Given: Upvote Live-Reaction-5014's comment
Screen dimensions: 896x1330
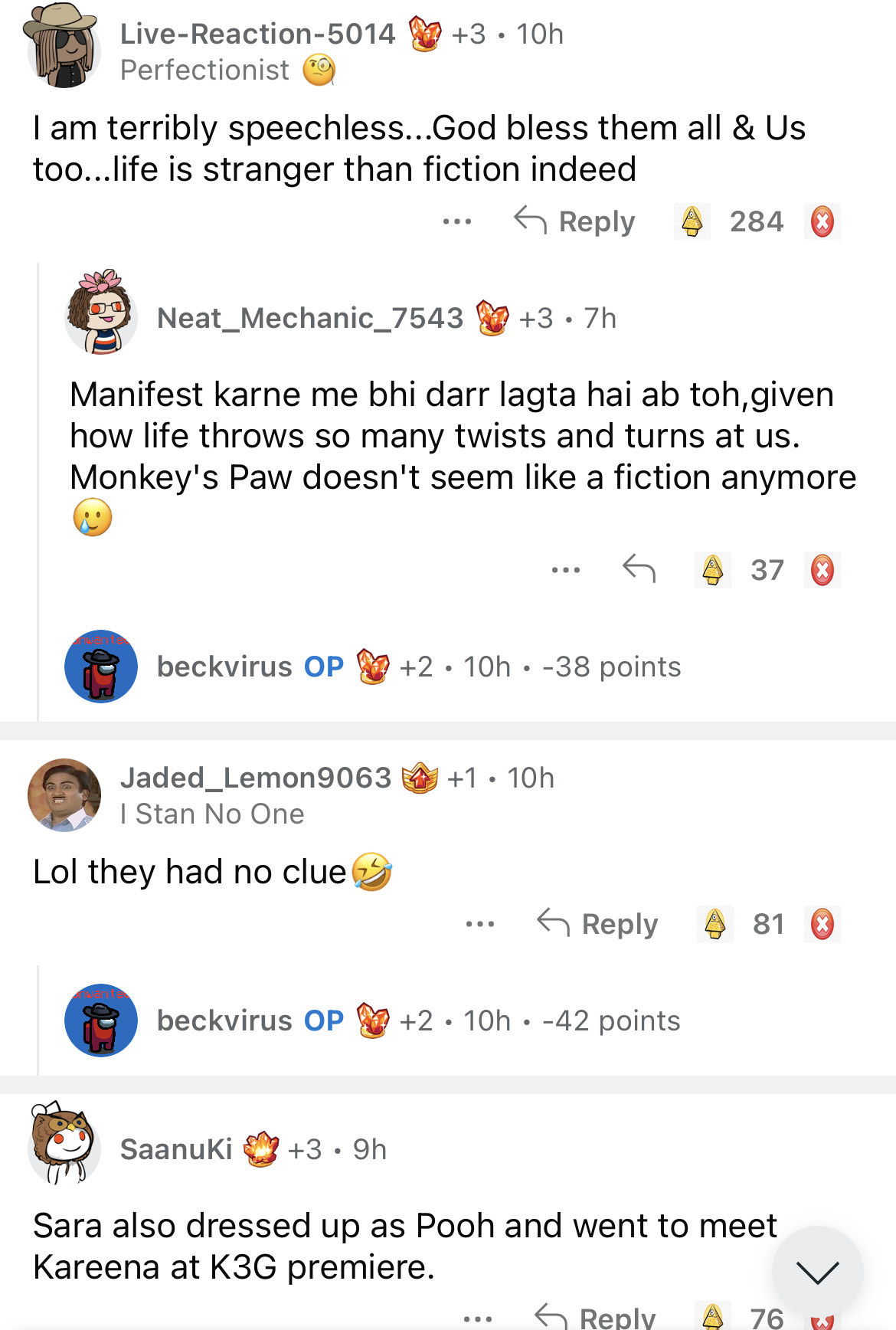Looking at the screenshot, I should [692, 221].
